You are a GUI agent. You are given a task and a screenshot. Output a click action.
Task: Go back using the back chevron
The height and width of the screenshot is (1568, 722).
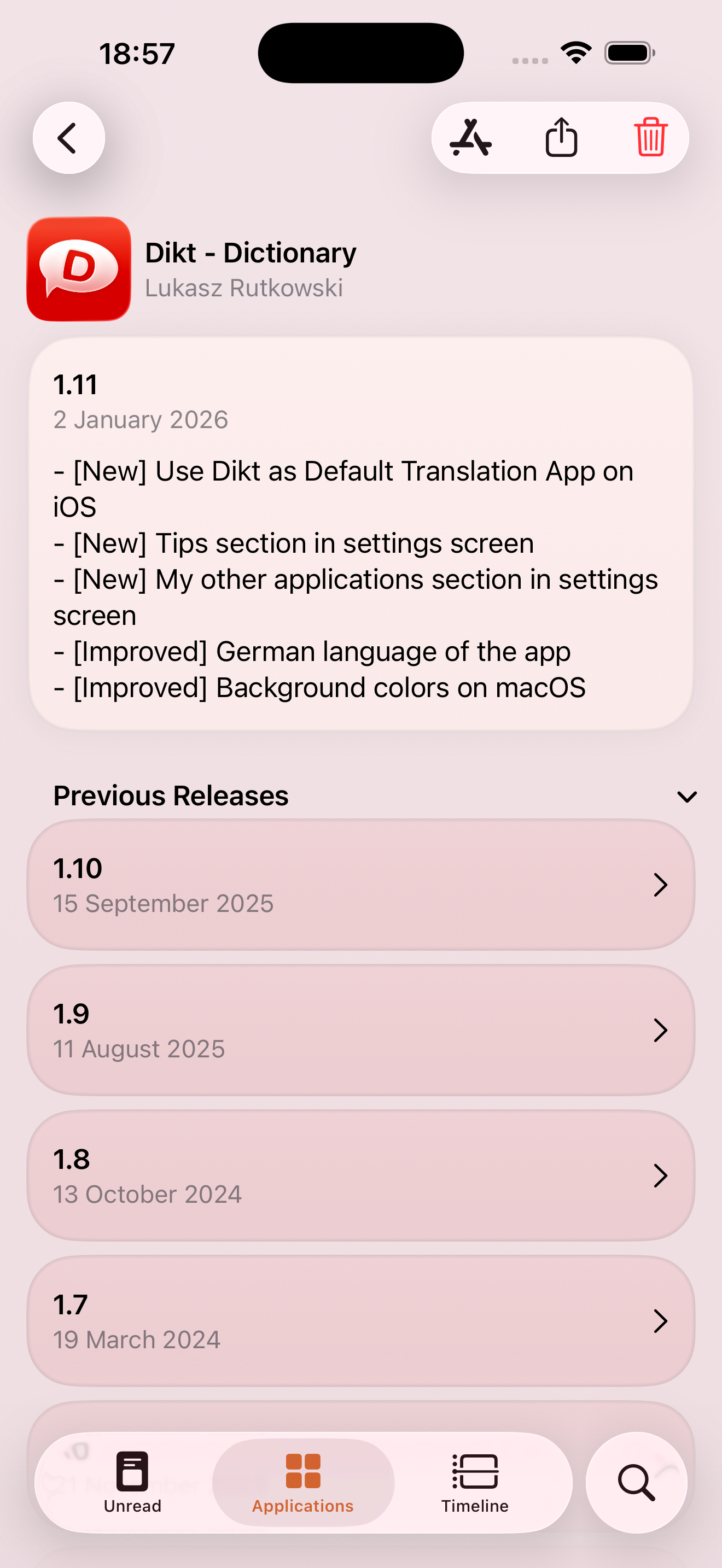pyautogui.click(x=68, y=138)
